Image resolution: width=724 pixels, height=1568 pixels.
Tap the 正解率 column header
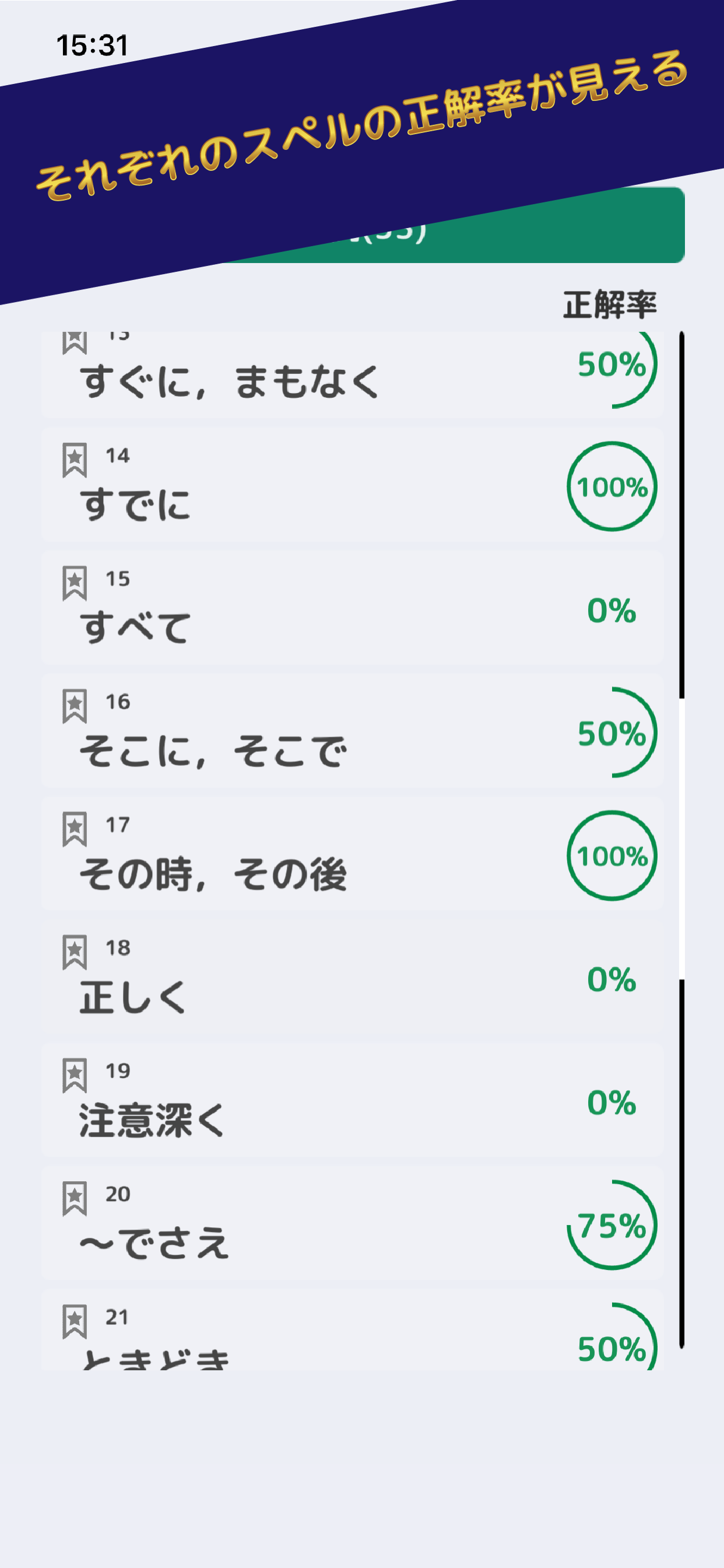(611, 303)
